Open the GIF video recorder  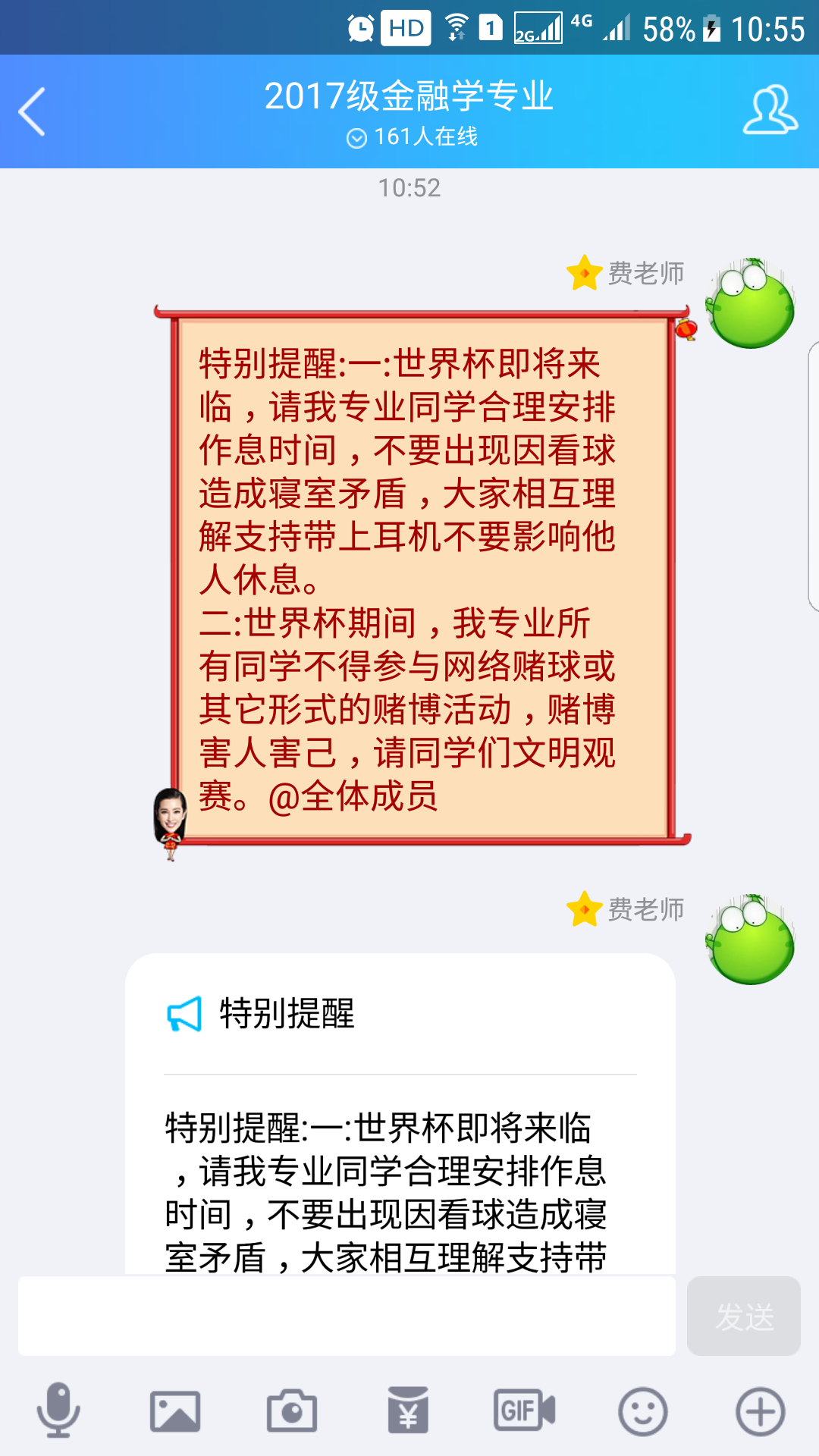(524, 1410)
